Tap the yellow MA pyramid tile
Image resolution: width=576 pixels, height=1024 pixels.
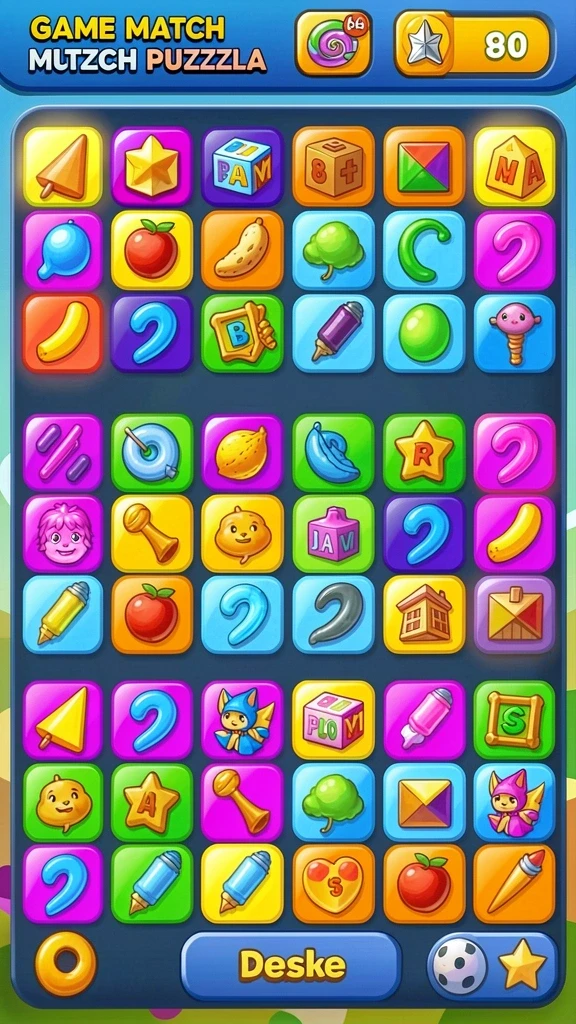514,167
